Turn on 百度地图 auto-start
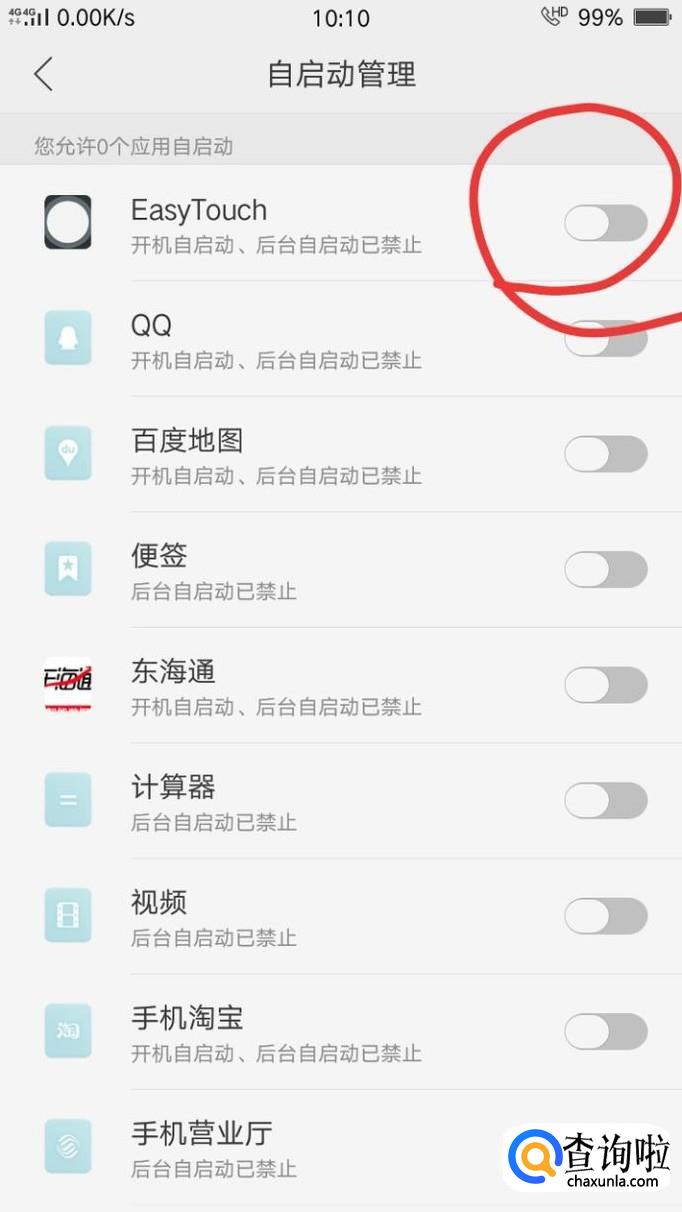682x1212 pixels. [605, 454]
